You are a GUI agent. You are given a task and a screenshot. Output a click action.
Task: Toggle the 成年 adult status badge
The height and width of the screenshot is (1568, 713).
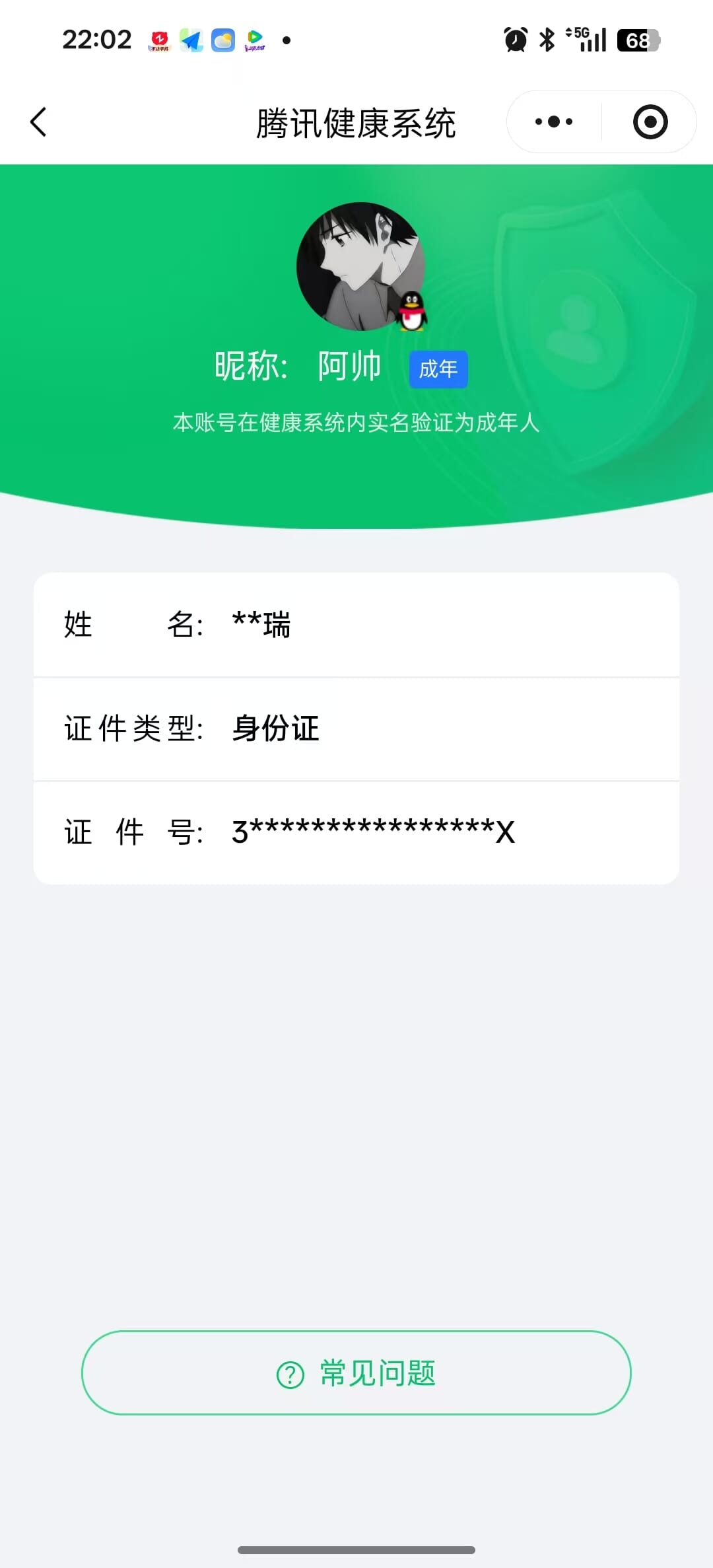click(438, 369)
